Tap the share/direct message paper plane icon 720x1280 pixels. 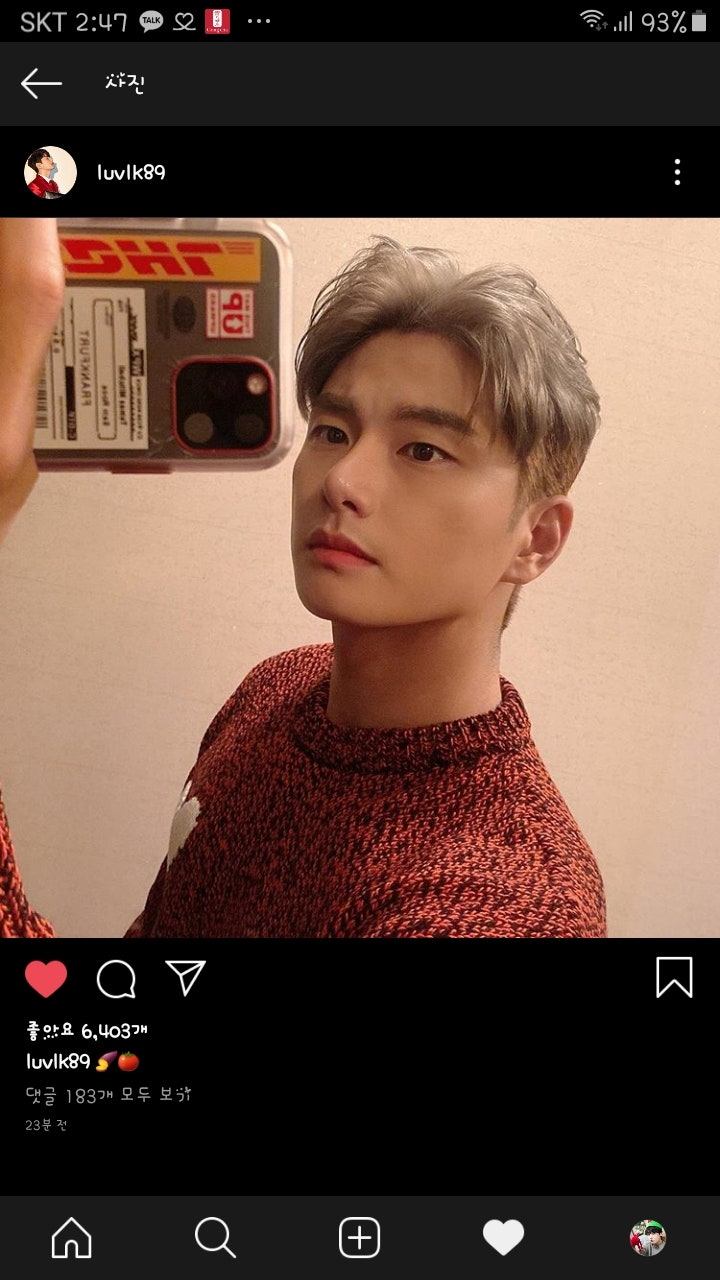(x=186, y=978)
